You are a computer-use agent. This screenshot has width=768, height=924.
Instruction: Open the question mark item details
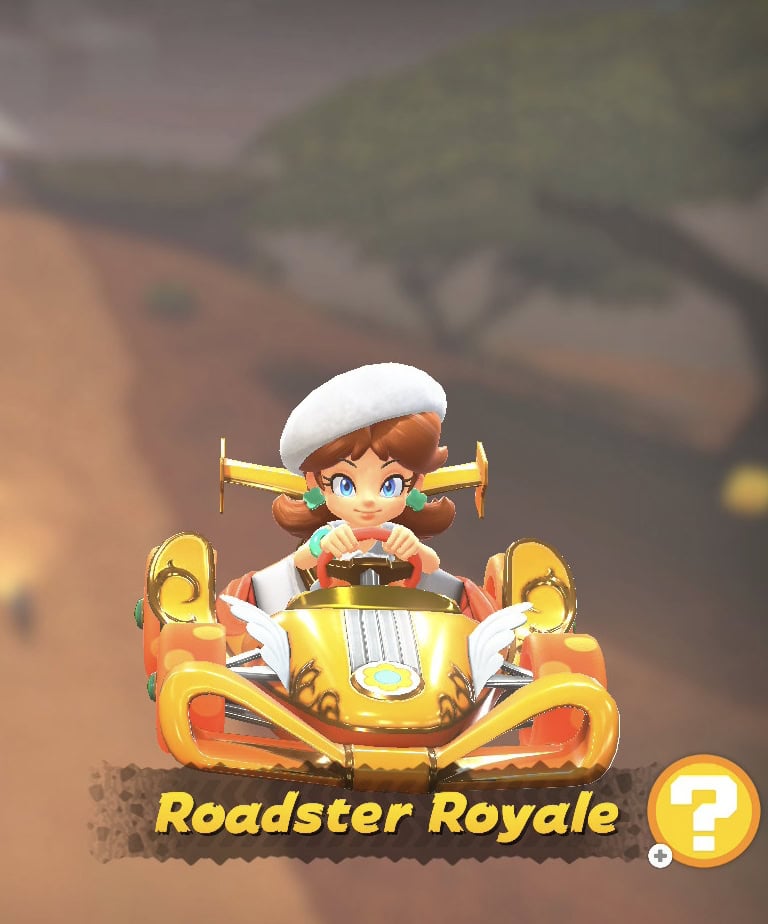(703, 810)
